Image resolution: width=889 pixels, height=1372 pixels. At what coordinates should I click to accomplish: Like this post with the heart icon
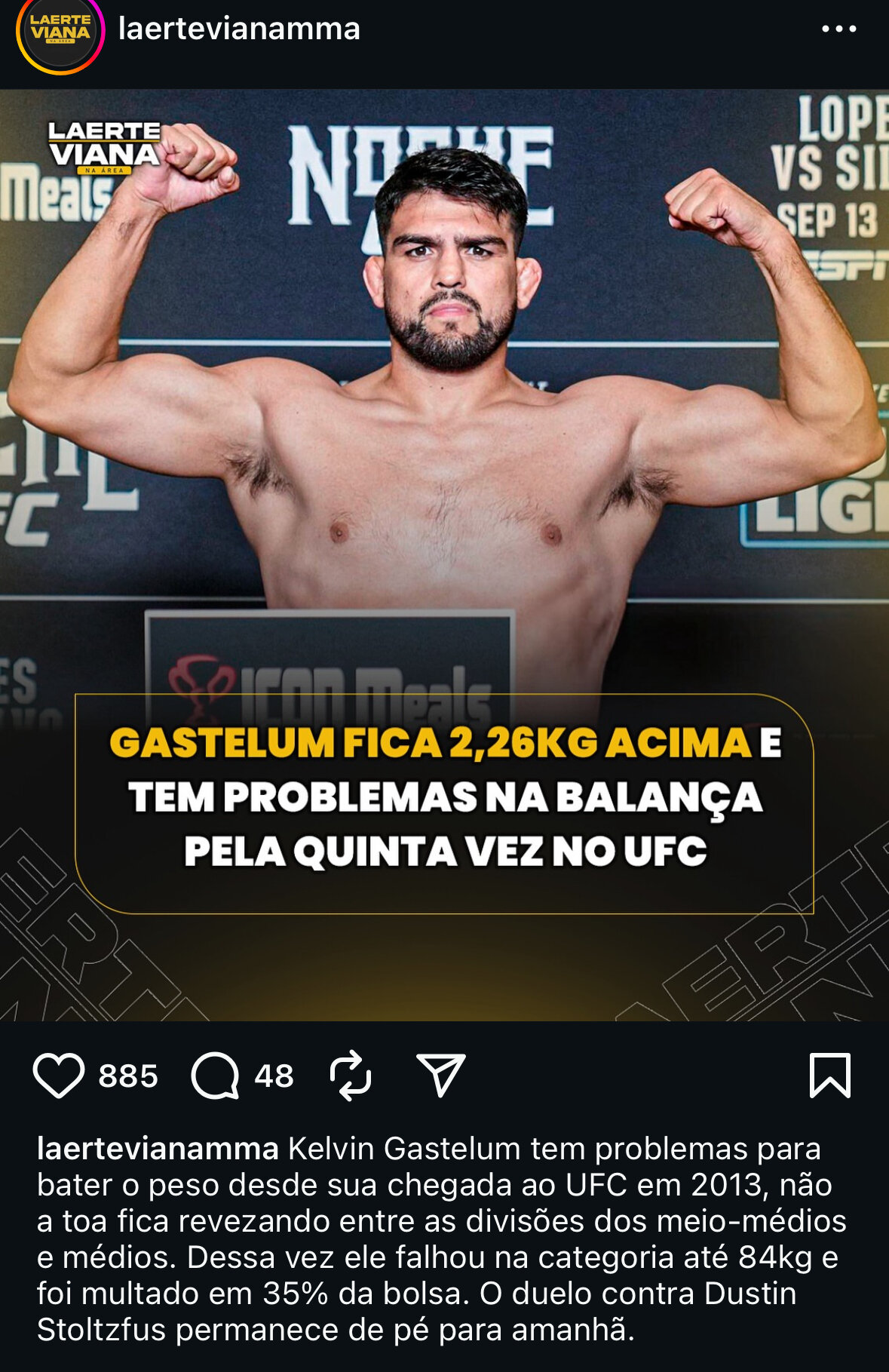[x=59, y=1075]
